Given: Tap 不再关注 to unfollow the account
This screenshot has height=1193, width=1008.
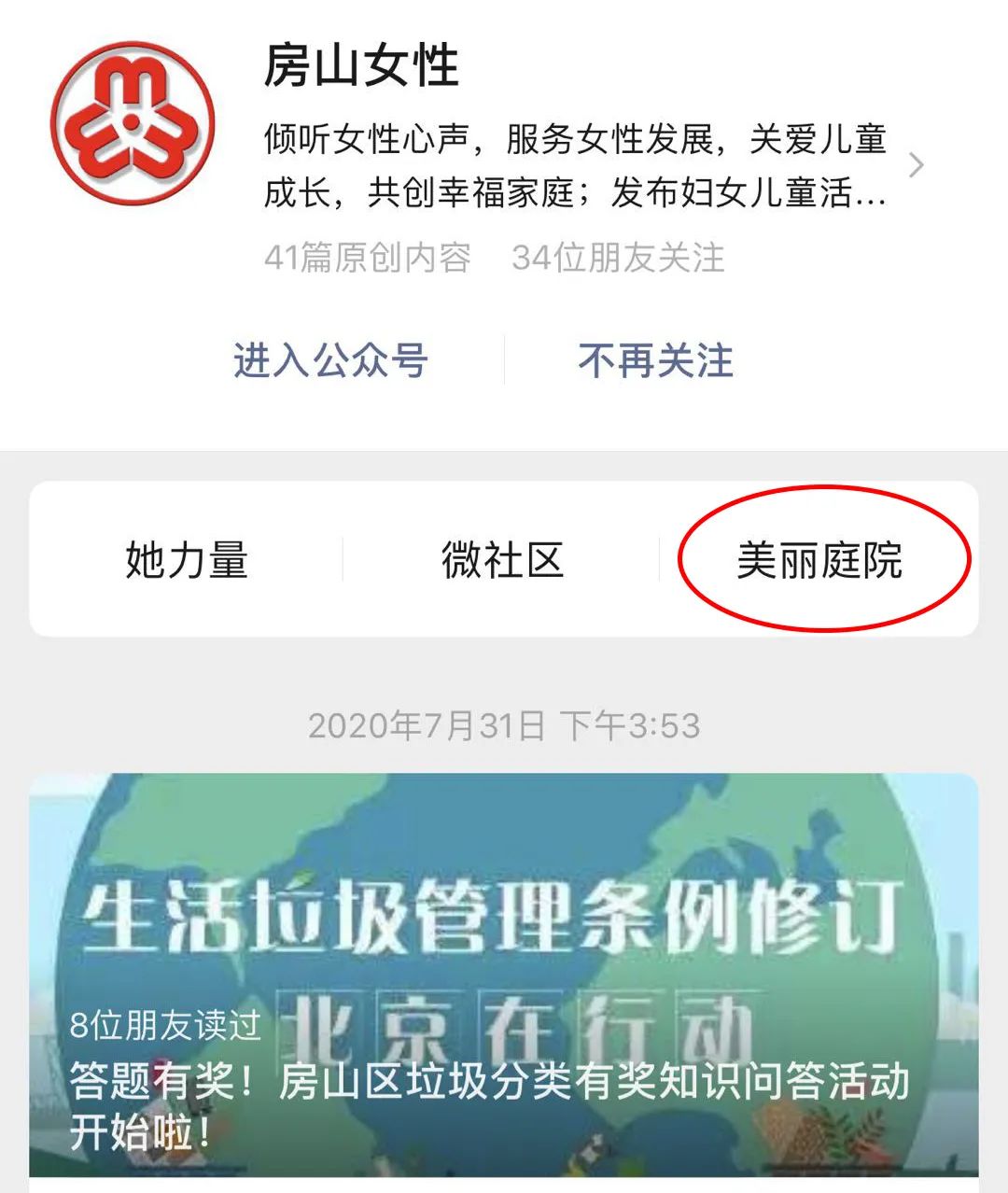Looking at the screenshot, I should coord(655,360).
